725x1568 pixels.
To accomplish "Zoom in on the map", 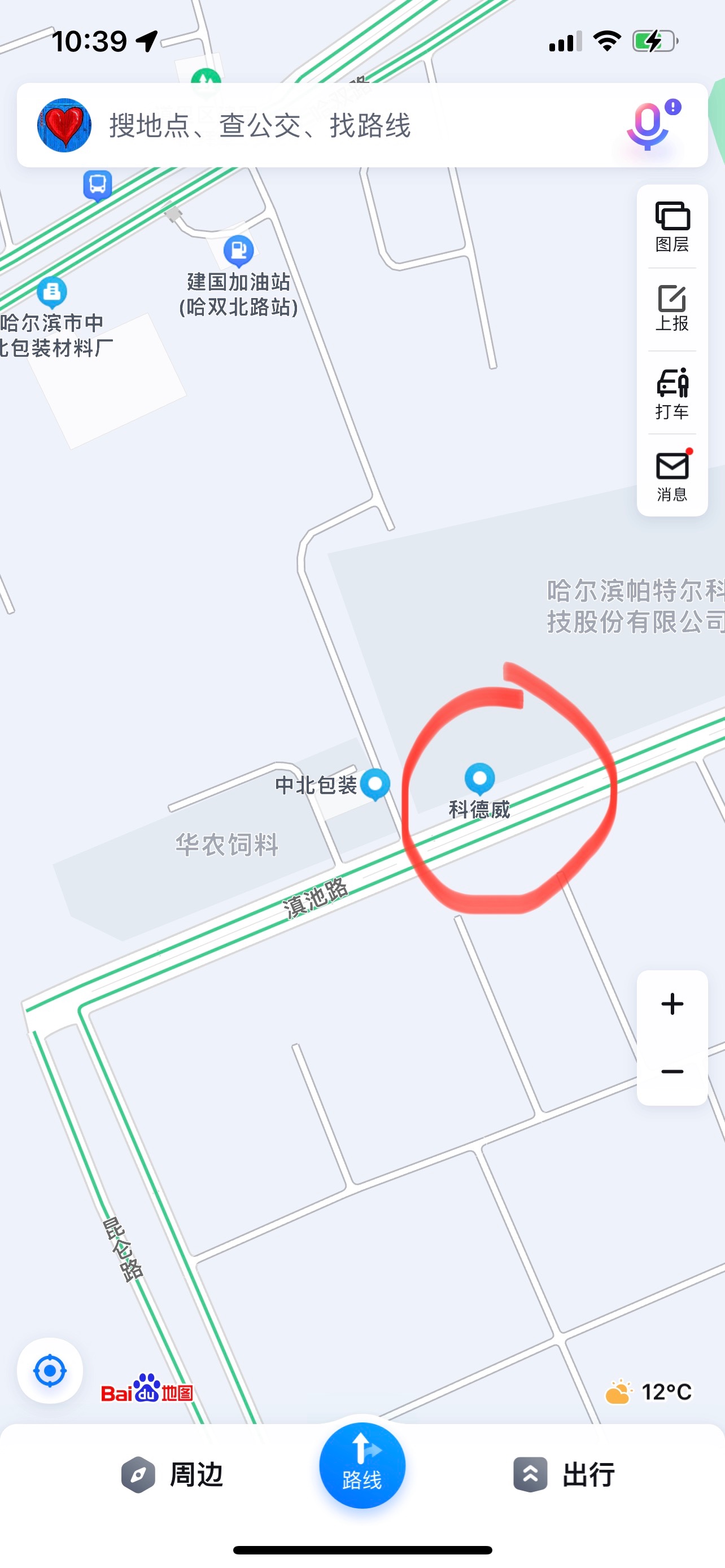I will [671, 1004].
